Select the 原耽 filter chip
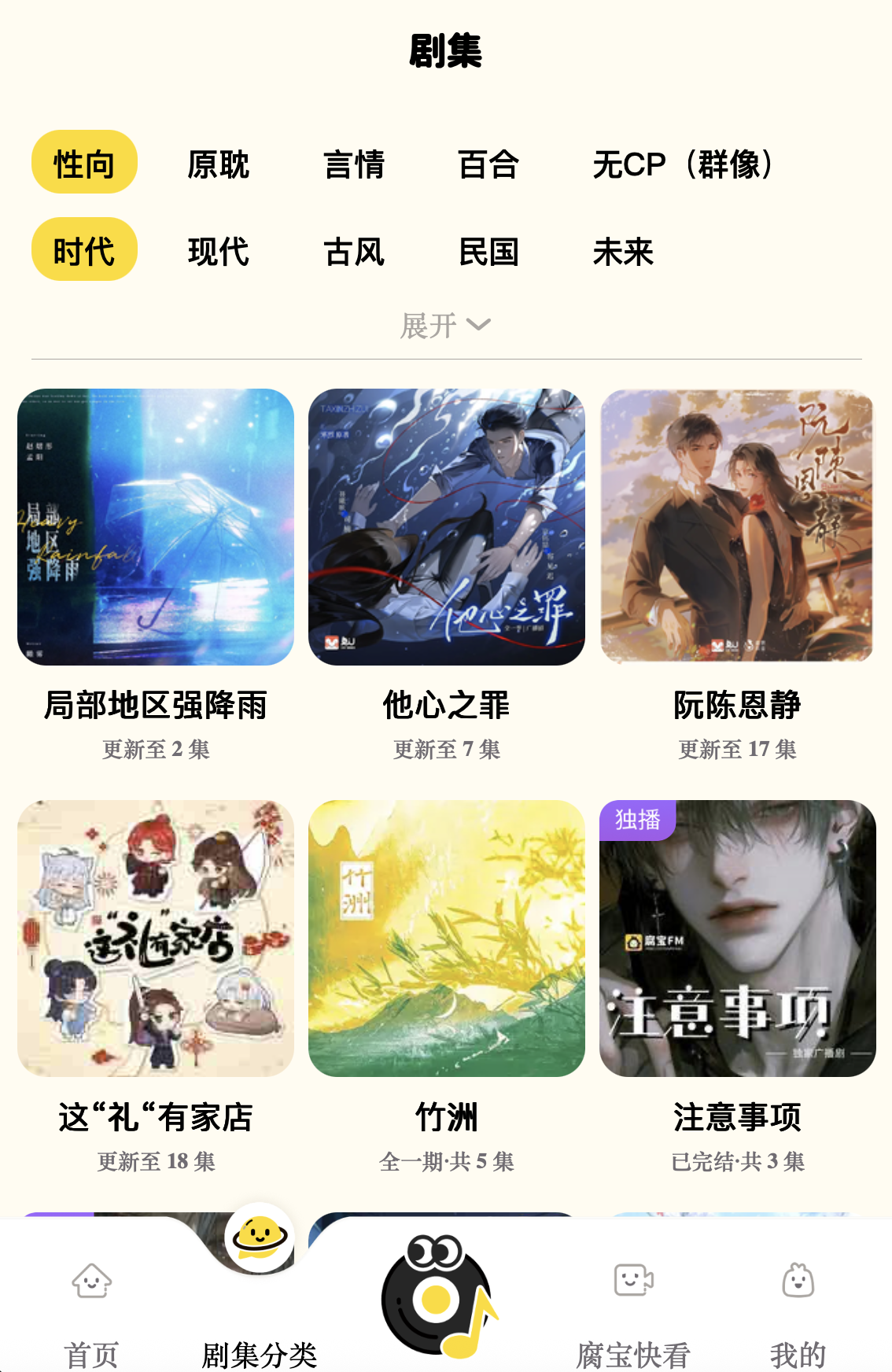This screenshot has height=1372, width=892. tap(218, 164)
